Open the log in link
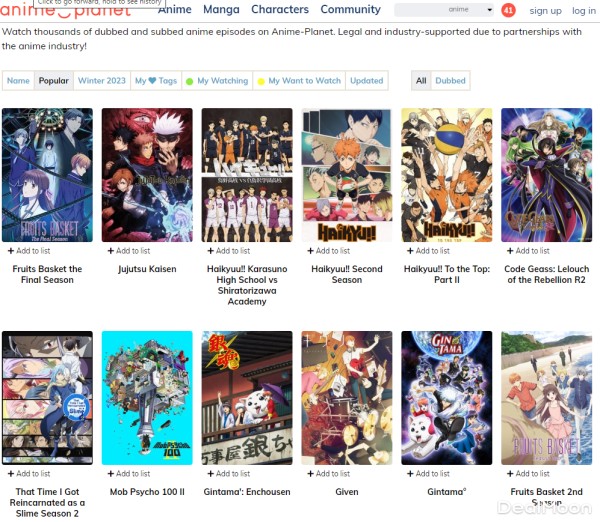This screenshot has height=522, width=600. click(583, 11)
